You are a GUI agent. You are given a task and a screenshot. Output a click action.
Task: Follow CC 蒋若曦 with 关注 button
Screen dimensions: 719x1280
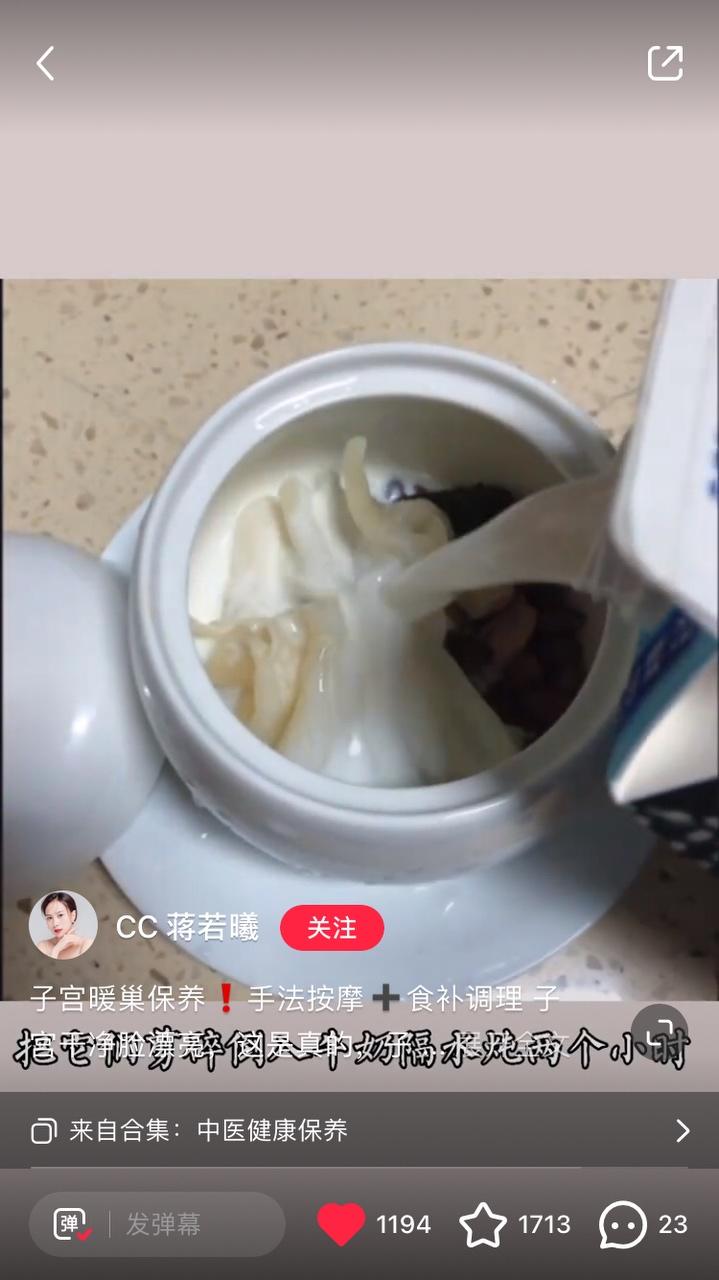coord(332,928)
